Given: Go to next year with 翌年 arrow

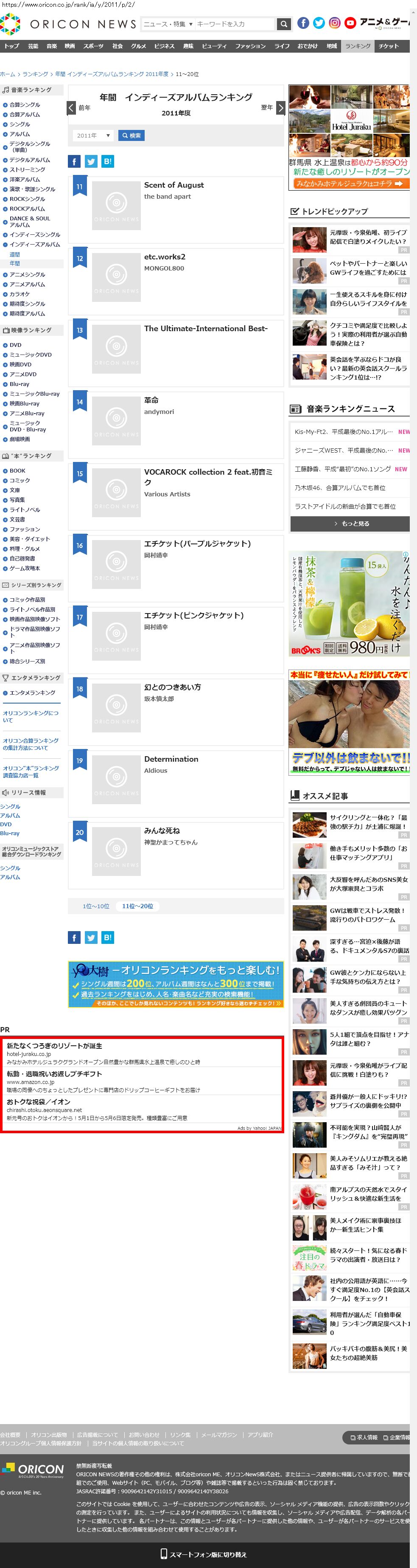Looking at the screenshot, I should 280,108.
